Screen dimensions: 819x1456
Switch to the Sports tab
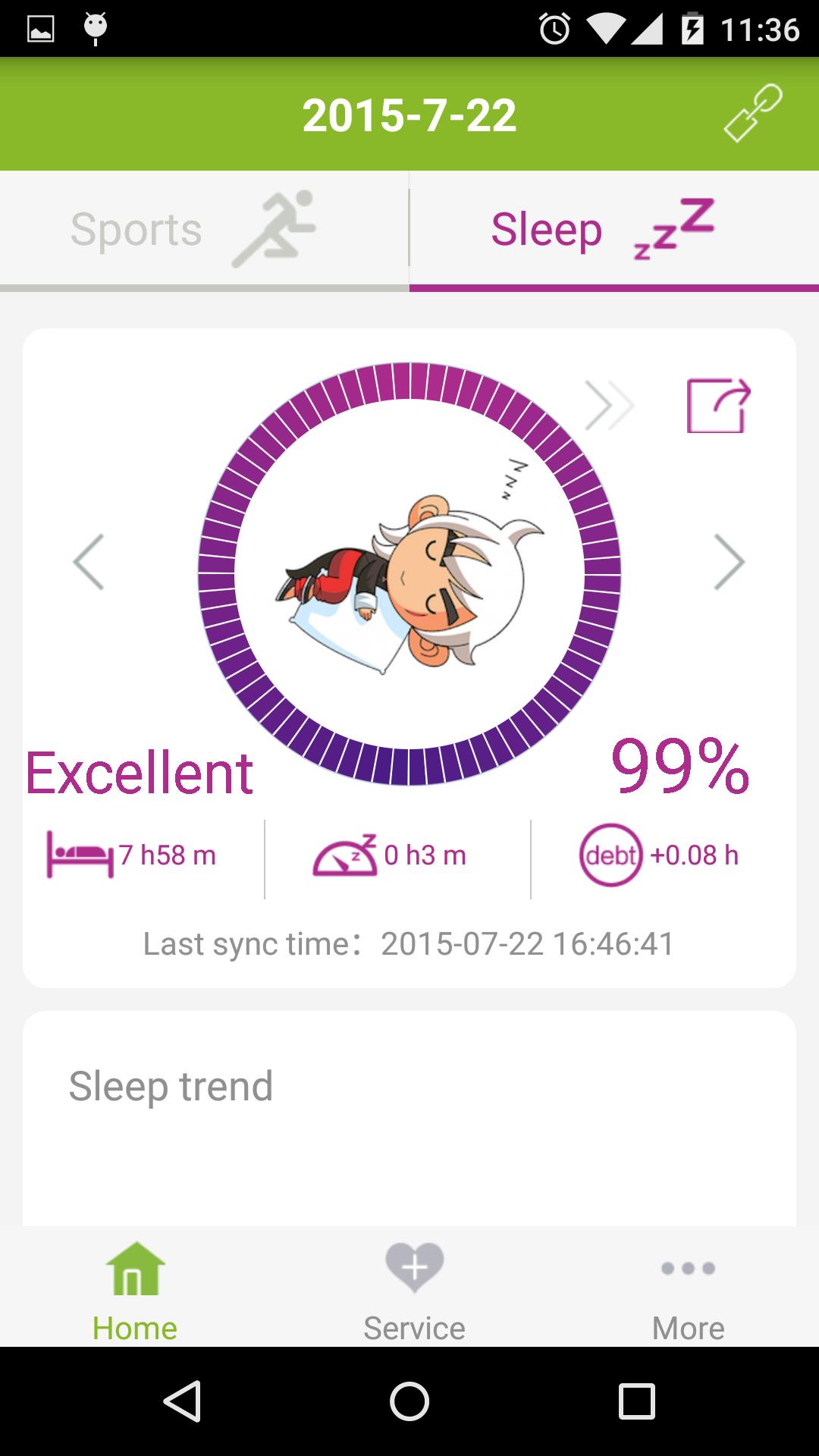(203, 229)
